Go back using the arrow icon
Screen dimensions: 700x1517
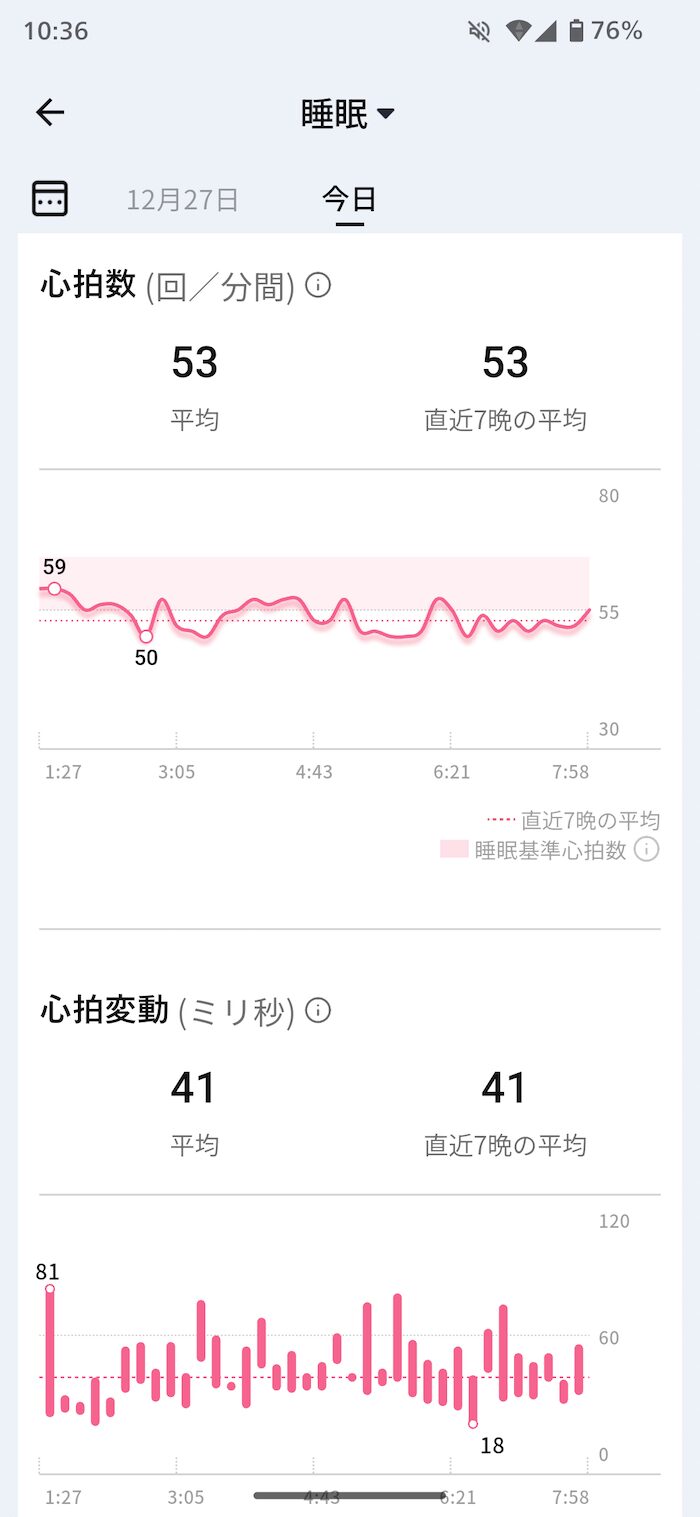click(x=50, y=113)
